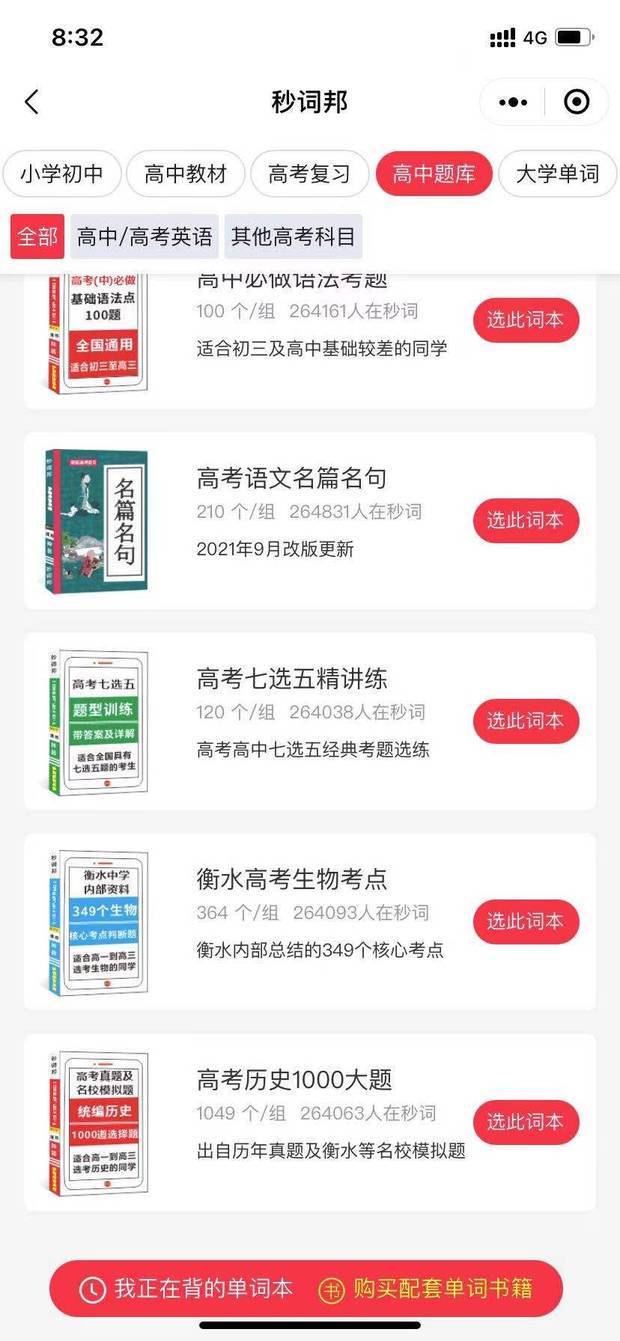Open the mini program more-options menu

tap(513, 102)
